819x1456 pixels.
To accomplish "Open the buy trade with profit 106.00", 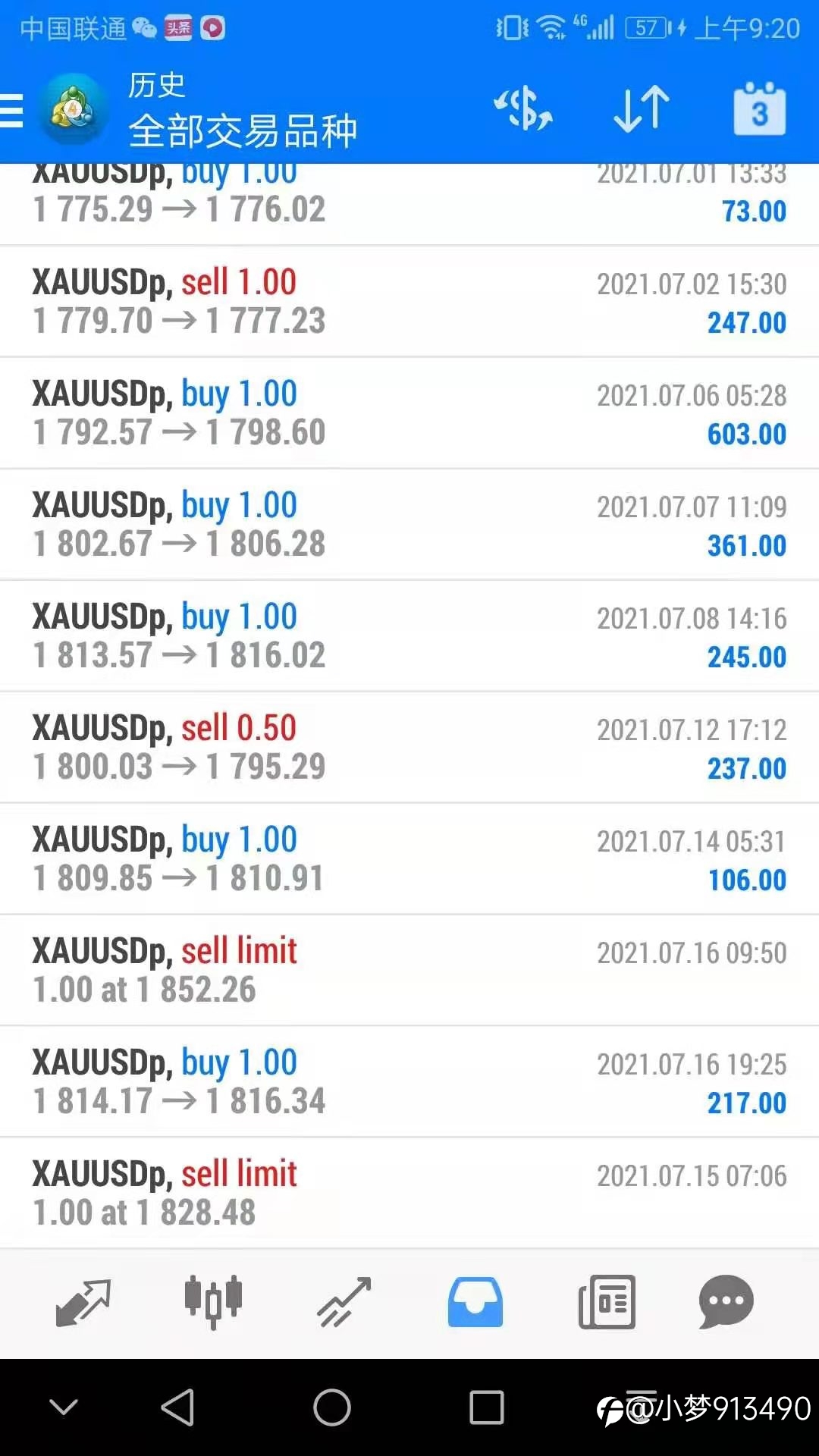I will click(x=409, y=859).
